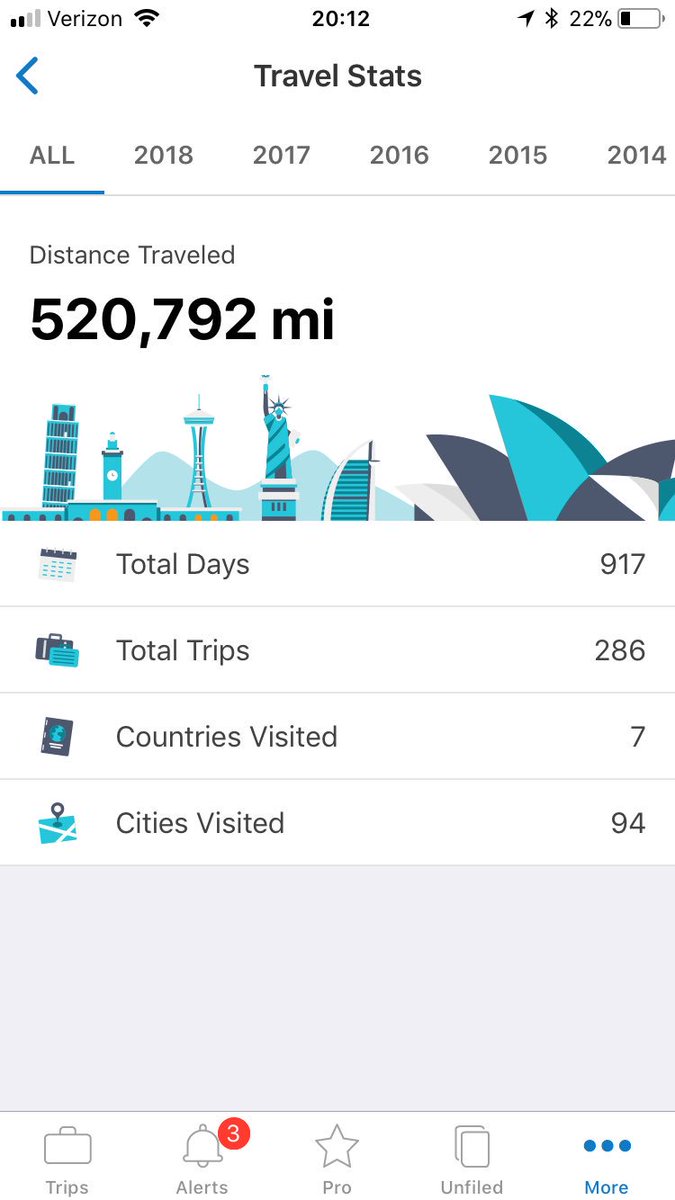View the 2016 stats tab
This screenshot has width=675, height=1200.
399,155
